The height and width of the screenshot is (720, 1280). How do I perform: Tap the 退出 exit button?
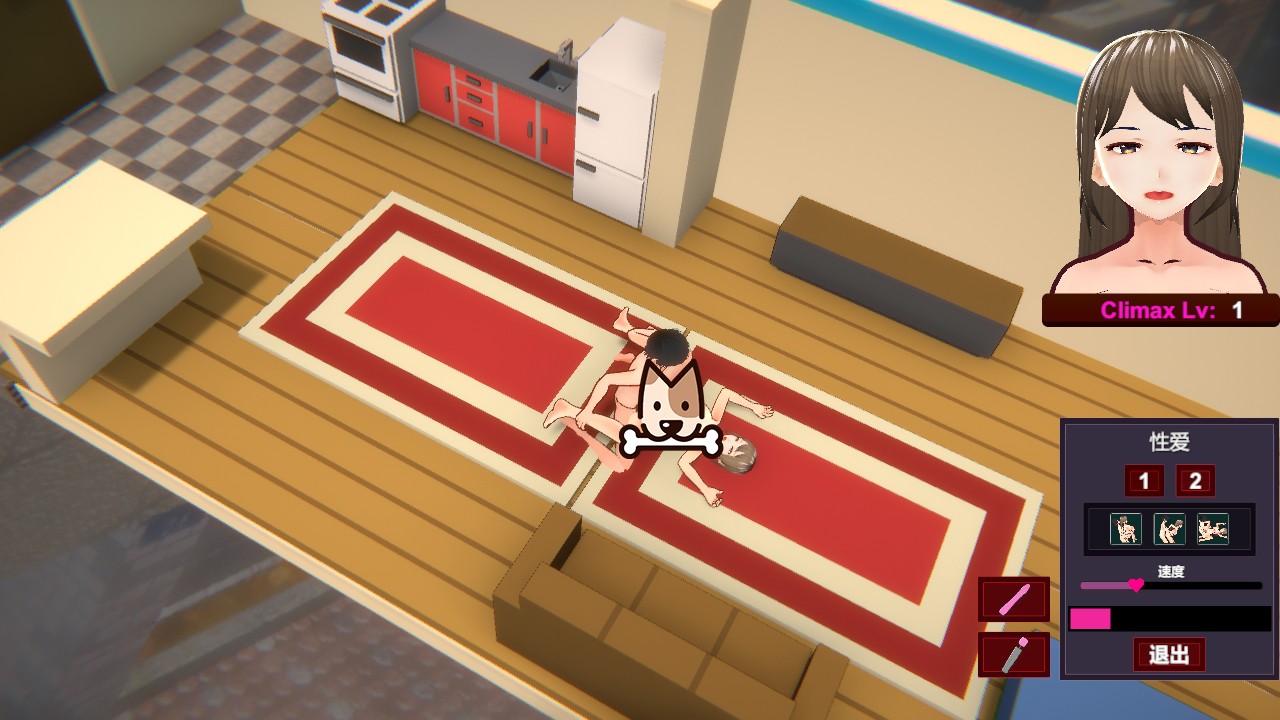coord(1169,655)
